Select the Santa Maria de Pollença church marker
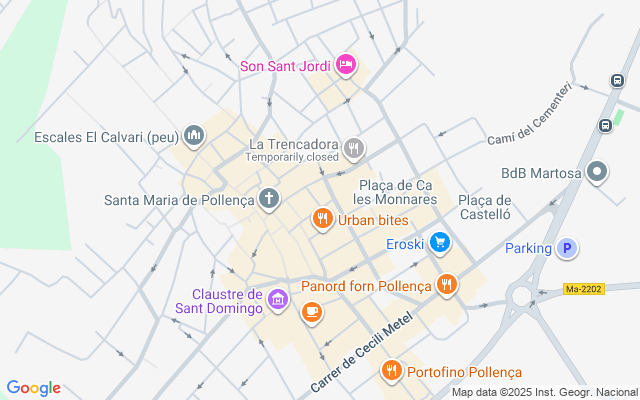This screenshot has height=400, width=640. click(x=269, y=199)
